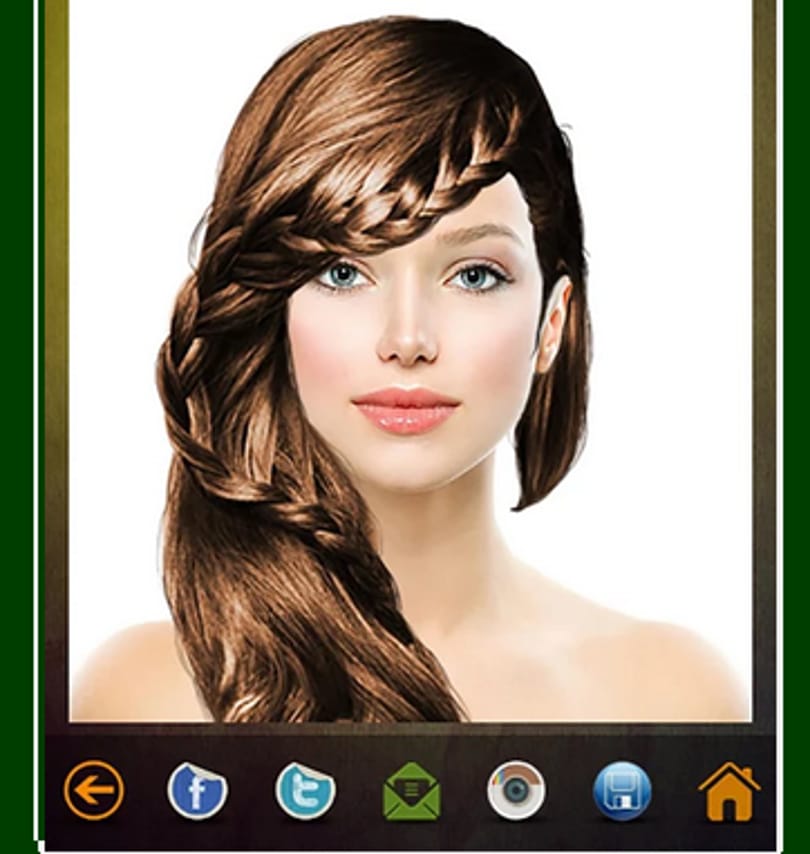Return to the home screen icon
Viewport: 810px width, 854px height.
[x=728, y=791]
